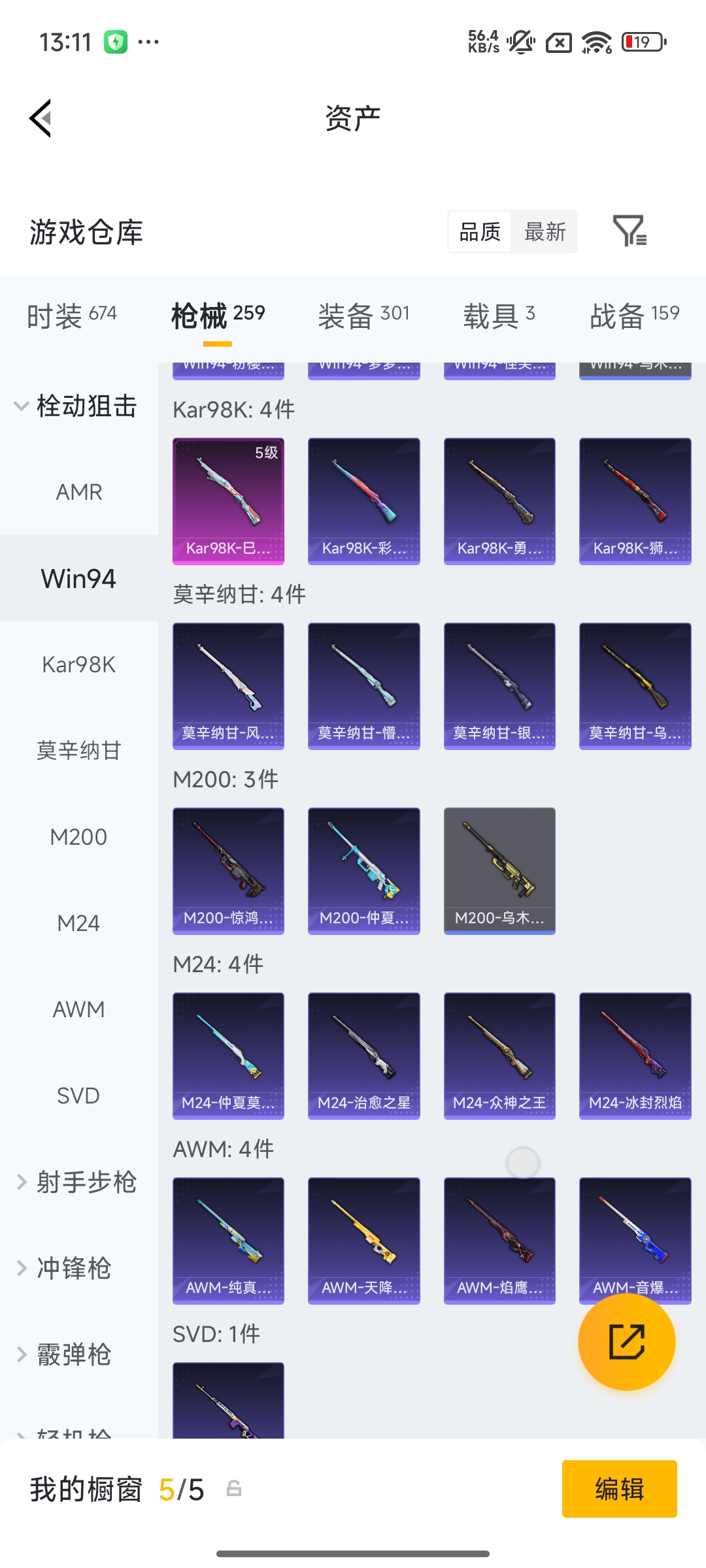Select AMR in the side list
Viewport: 706px width, 1568px height.
tap(78, 492)
